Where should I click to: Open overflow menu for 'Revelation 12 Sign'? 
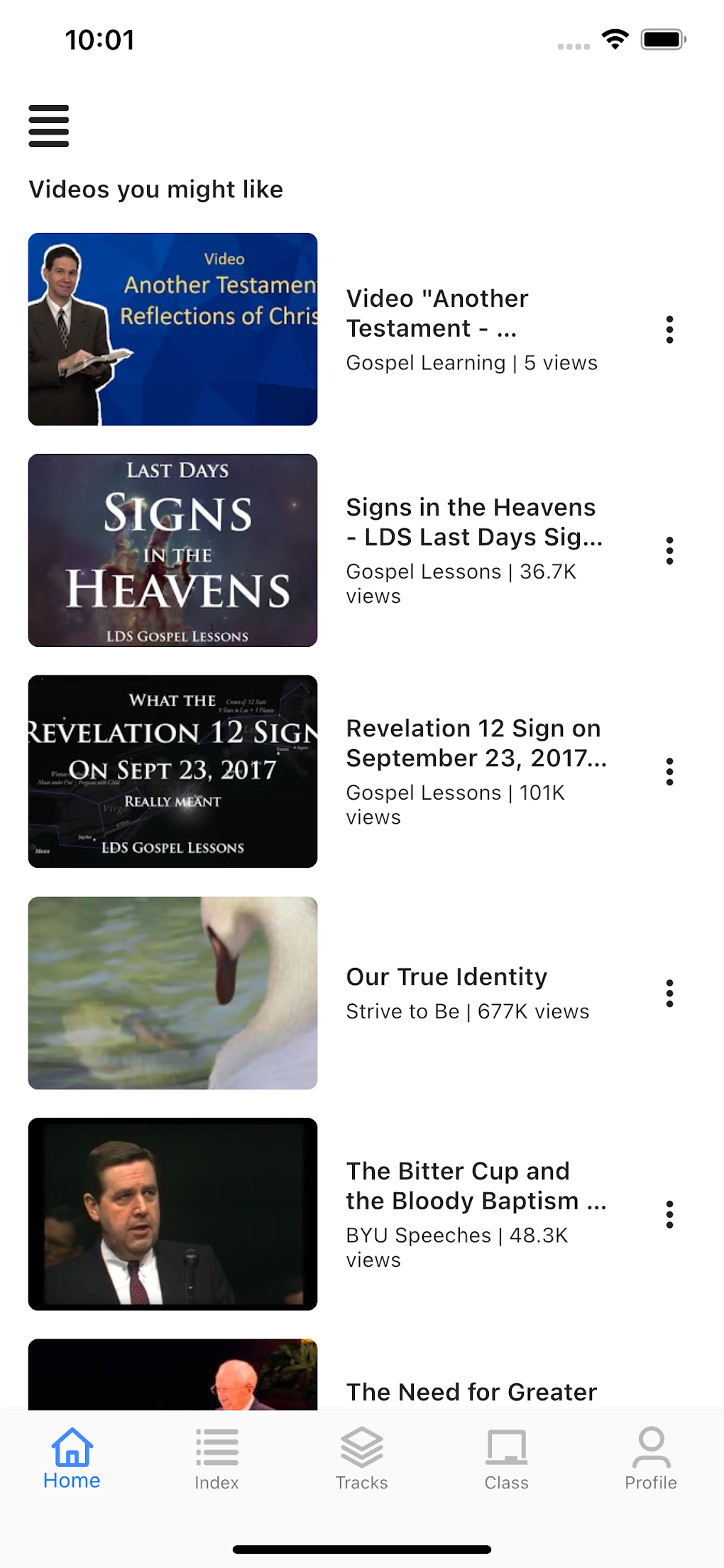(x=669, y=771)
